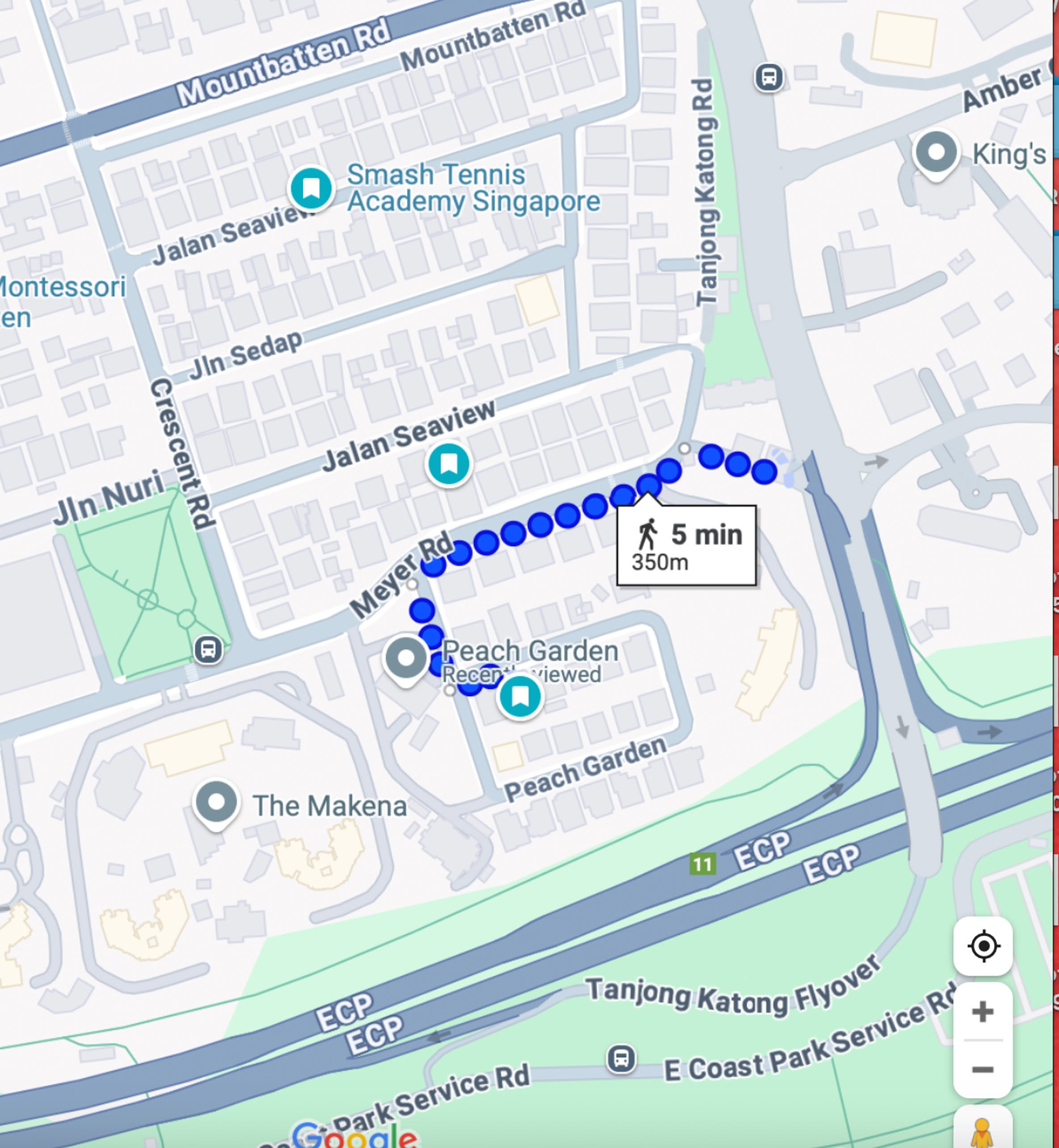The image size is (1059, 1148).
Task: Select the bus stop on E Coast Park Service Rd
Action: point(622,1059)
